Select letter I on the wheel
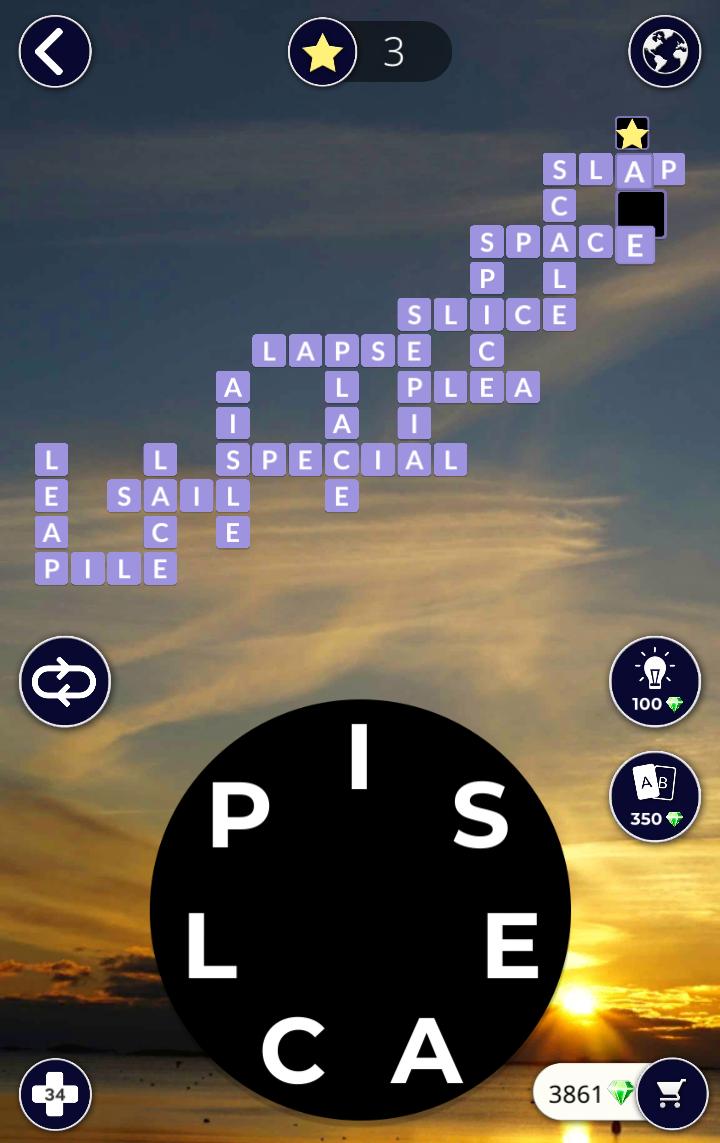 point(360,759)
